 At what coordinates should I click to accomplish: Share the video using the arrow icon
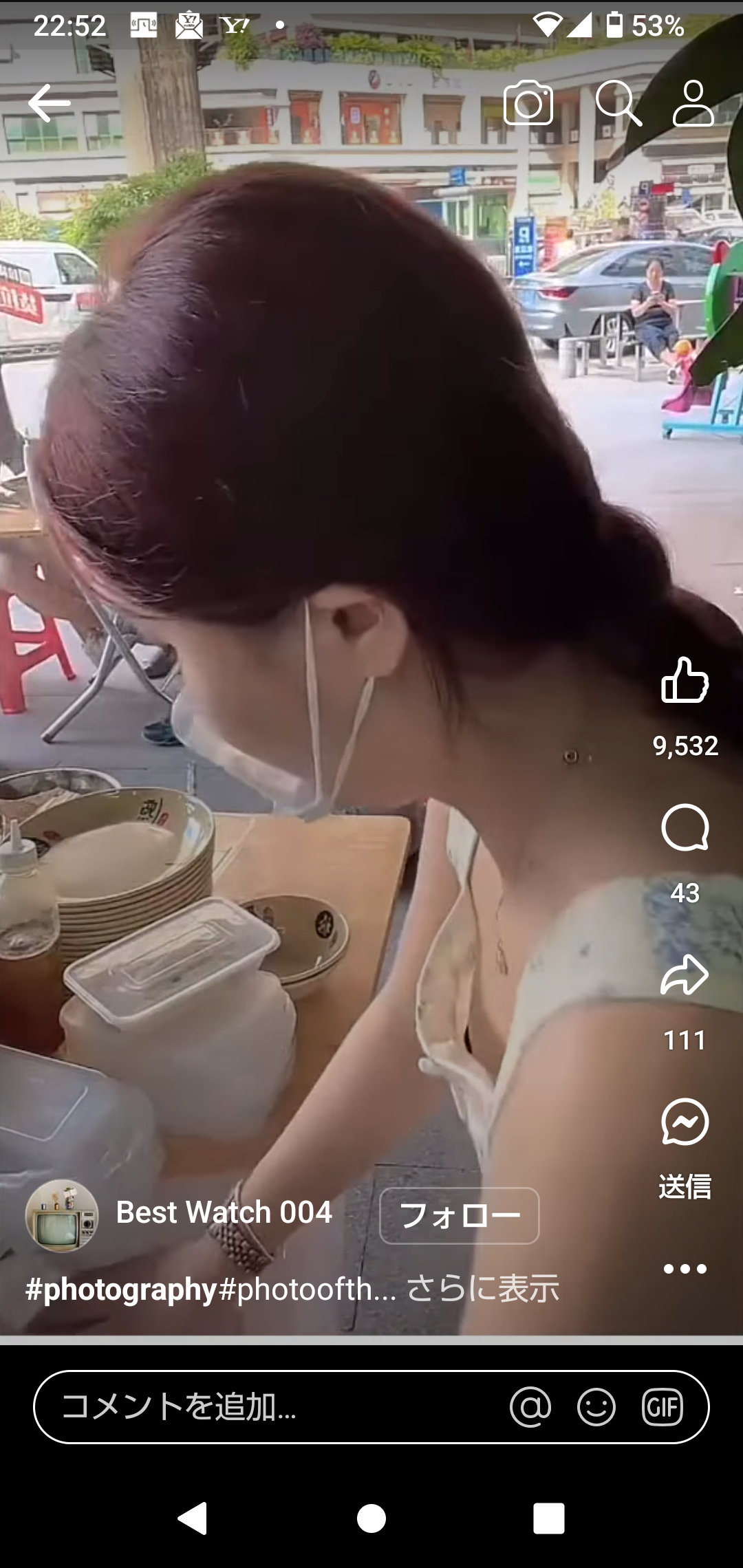pyautogui.click(x=686, y=977)
